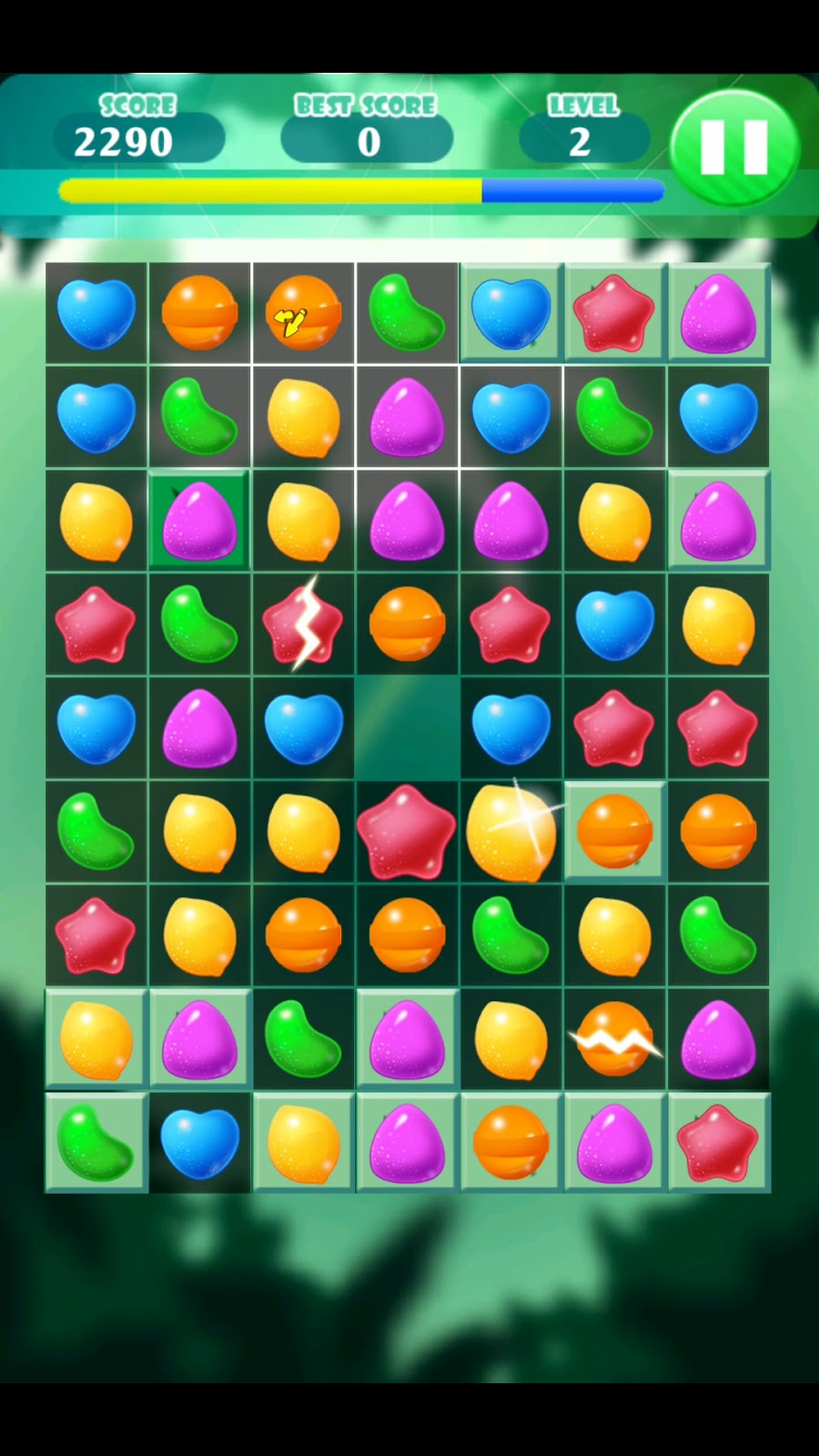The width and height of the screenshot is (819, 1456).
Task: Pause the game with the green button
Action: coord(734,147)
